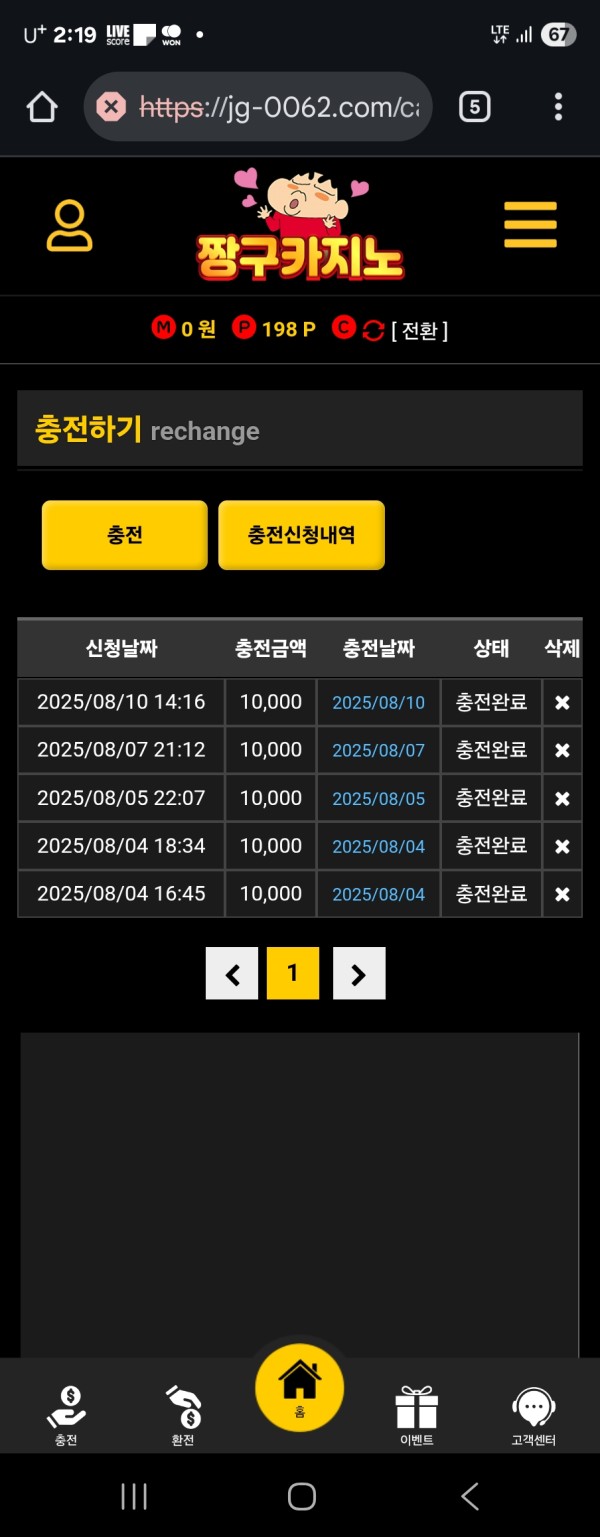
Task: Delete the 2025/08/10 14:16 recharge entry
Action: [x=562, y=702]
